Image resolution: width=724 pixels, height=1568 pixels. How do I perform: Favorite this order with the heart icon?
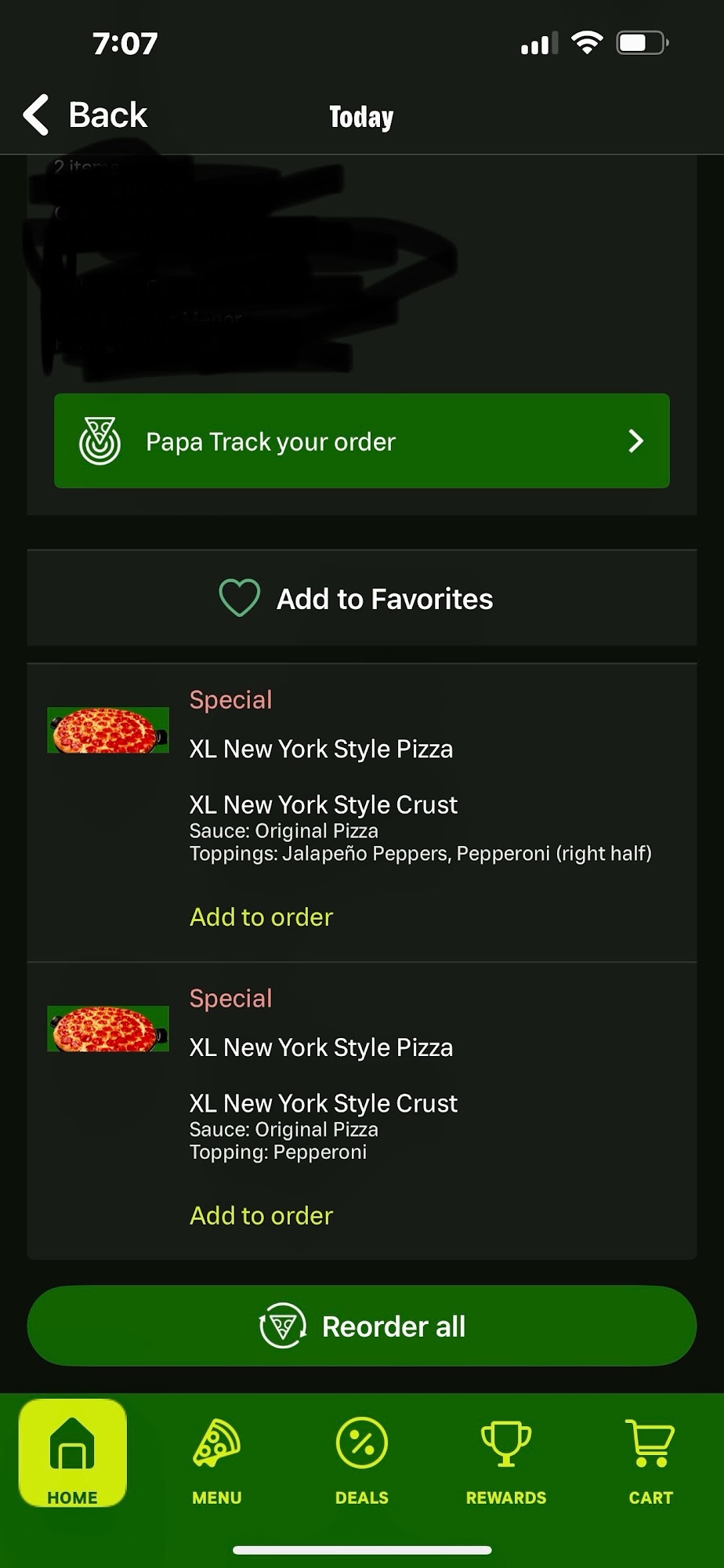coord(240,597)
